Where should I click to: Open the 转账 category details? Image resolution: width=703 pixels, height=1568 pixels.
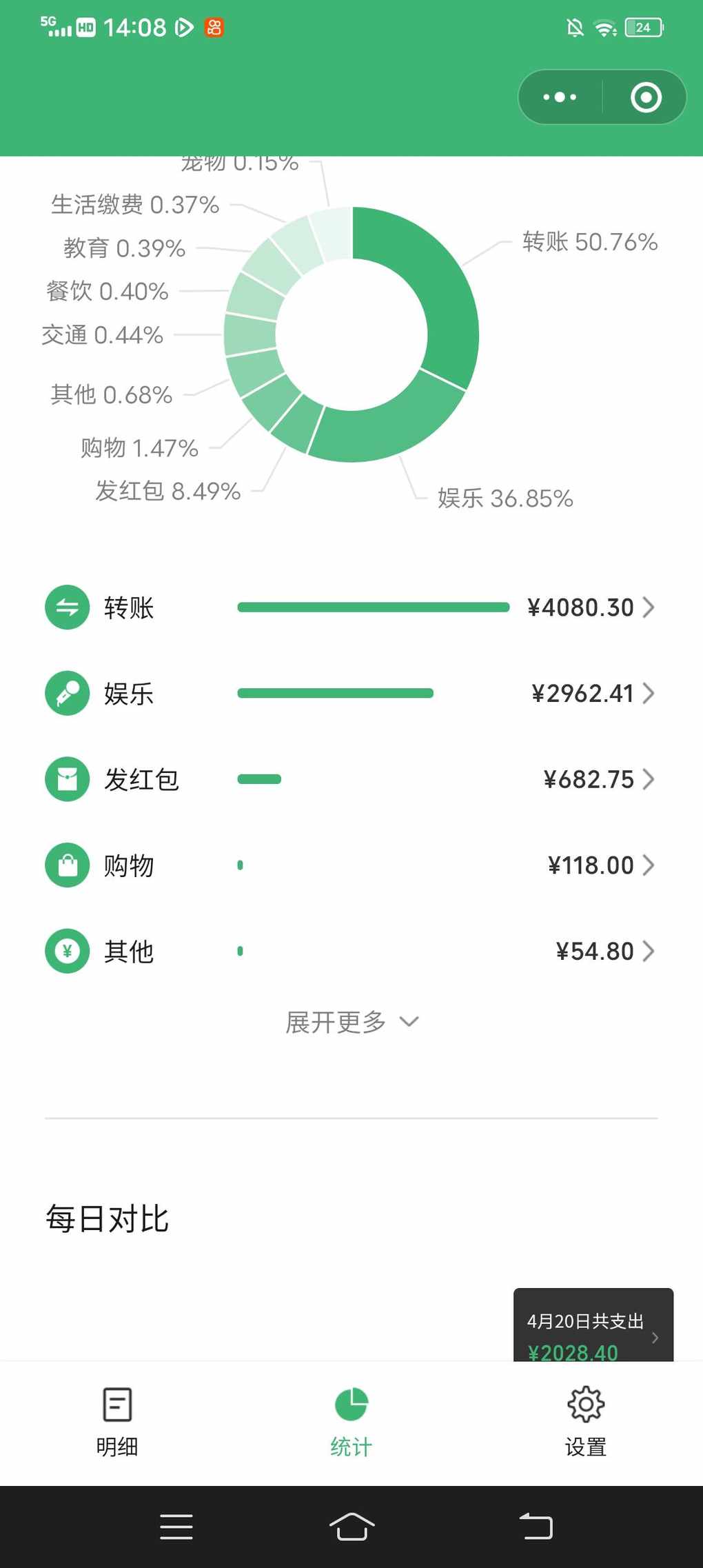(x=350, y=607)
